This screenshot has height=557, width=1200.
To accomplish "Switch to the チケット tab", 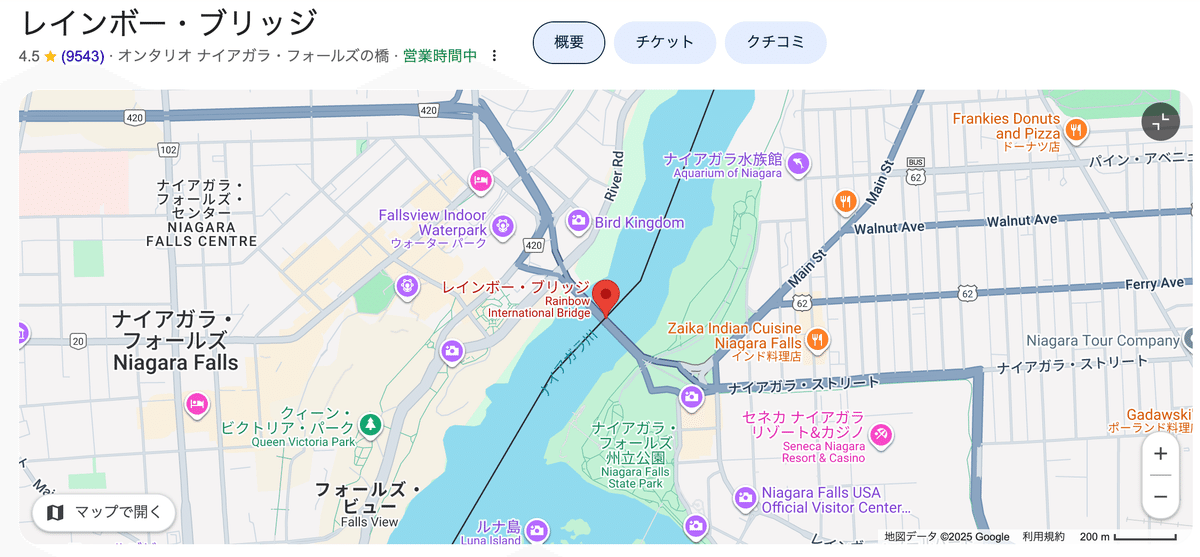I will click(665, 42).
